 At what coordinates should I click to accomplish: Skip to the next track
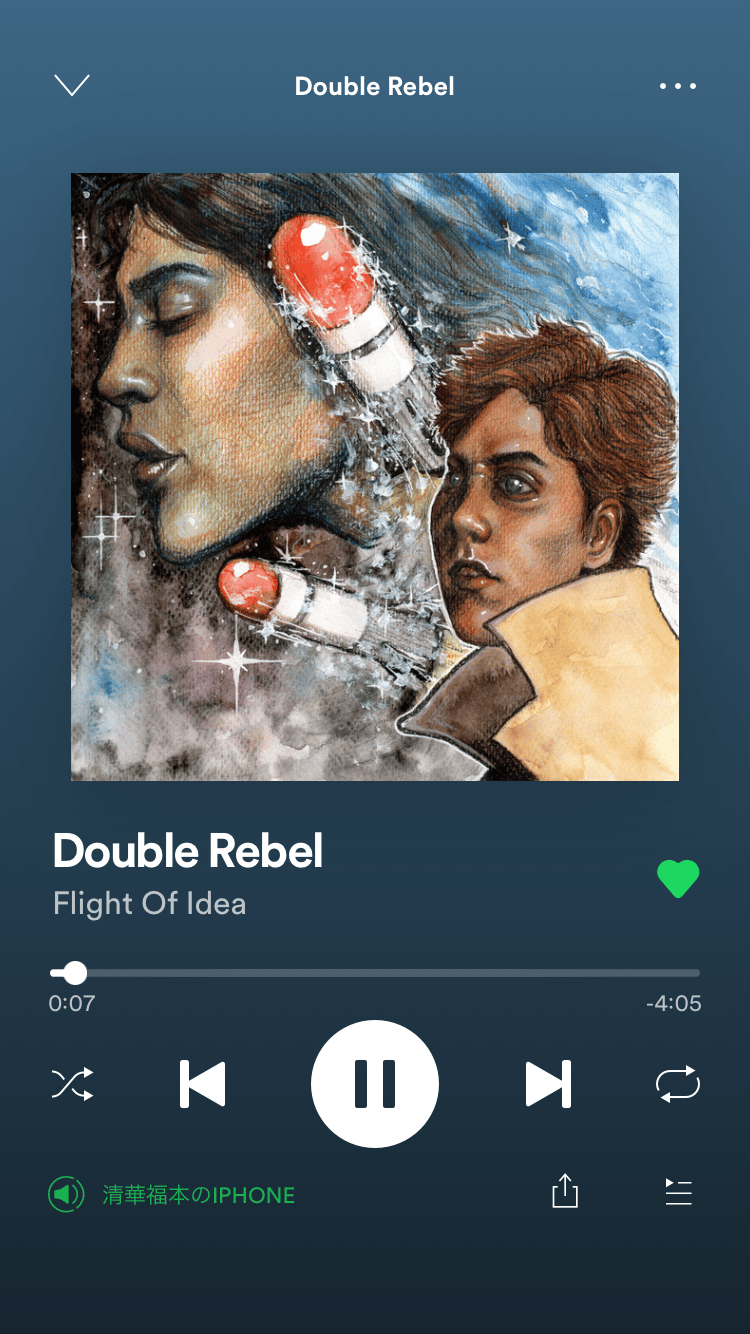548,1084
